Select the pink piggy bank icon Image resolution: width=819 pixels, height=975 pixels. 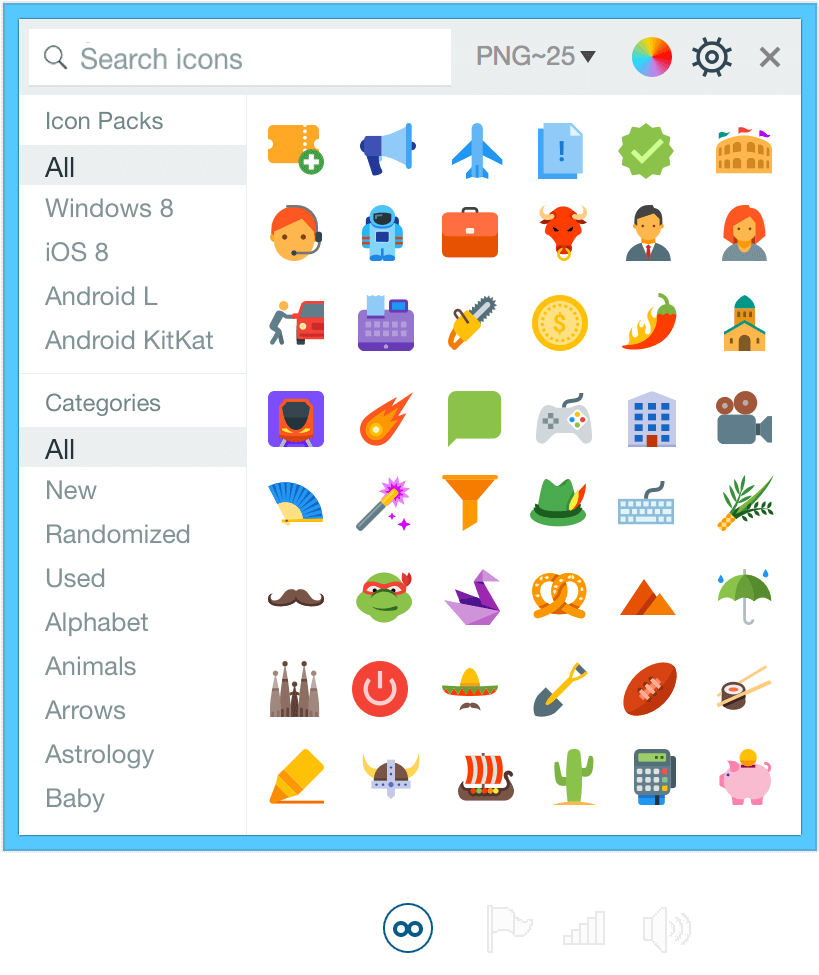745,776
